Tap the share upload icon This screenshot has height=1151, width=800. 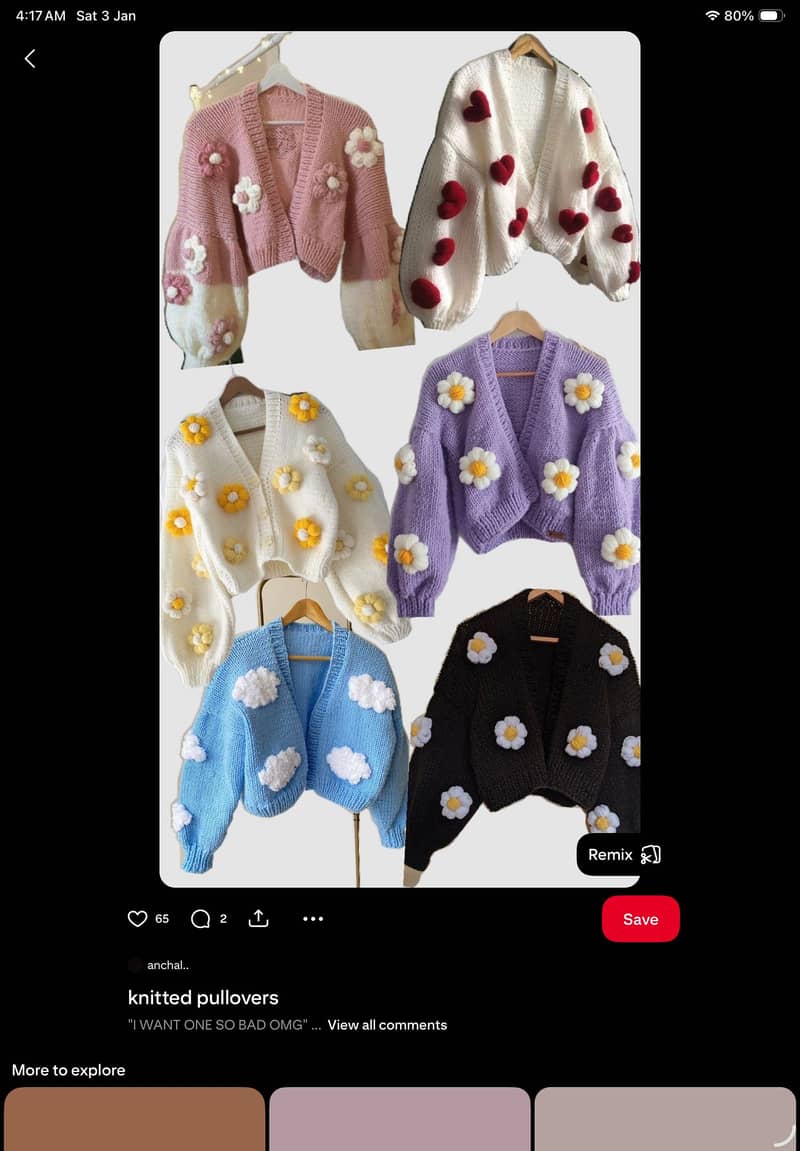pos(258,918)
